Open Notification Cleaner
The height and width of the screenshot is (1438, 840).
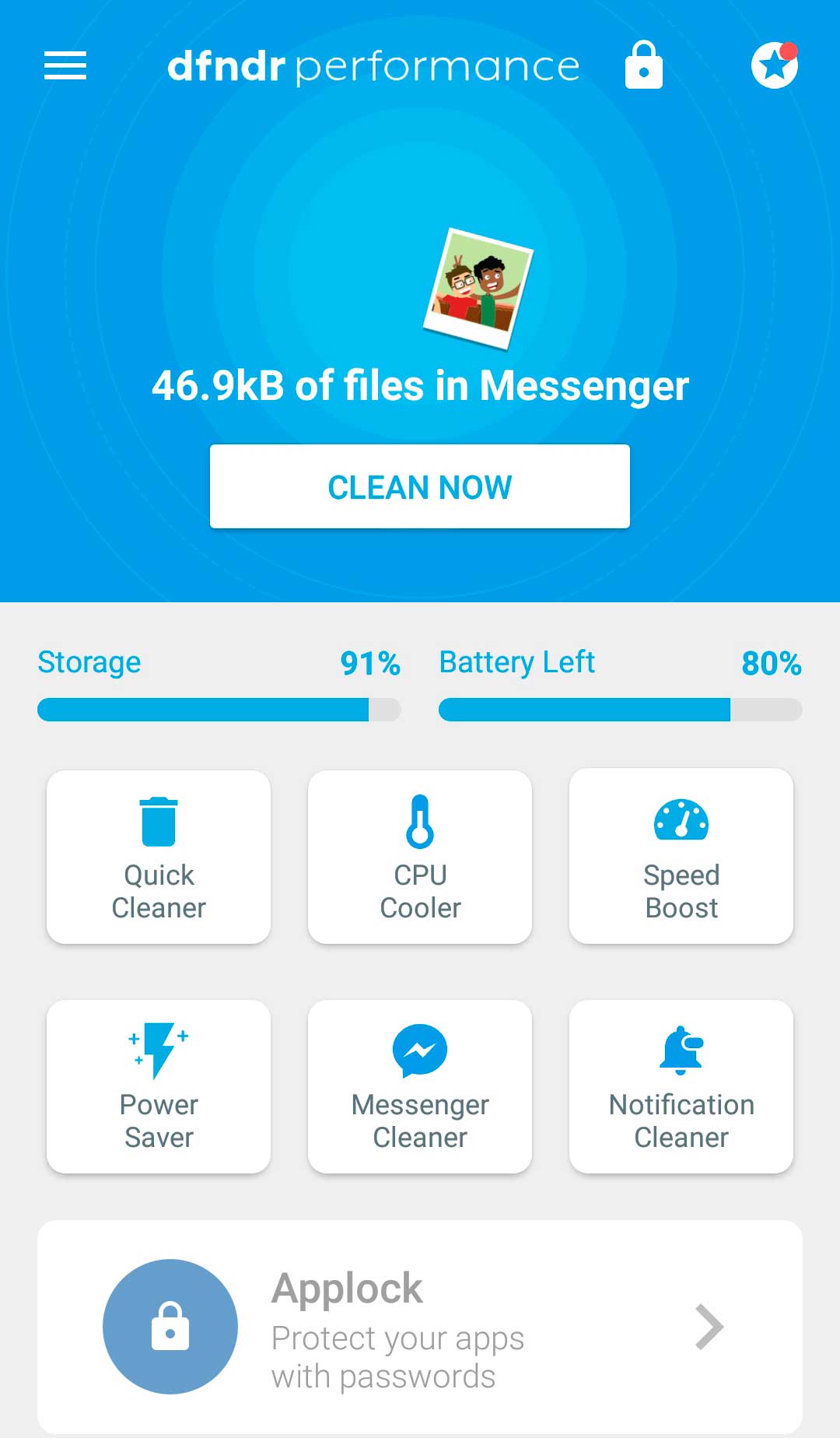coord(681,1086)
